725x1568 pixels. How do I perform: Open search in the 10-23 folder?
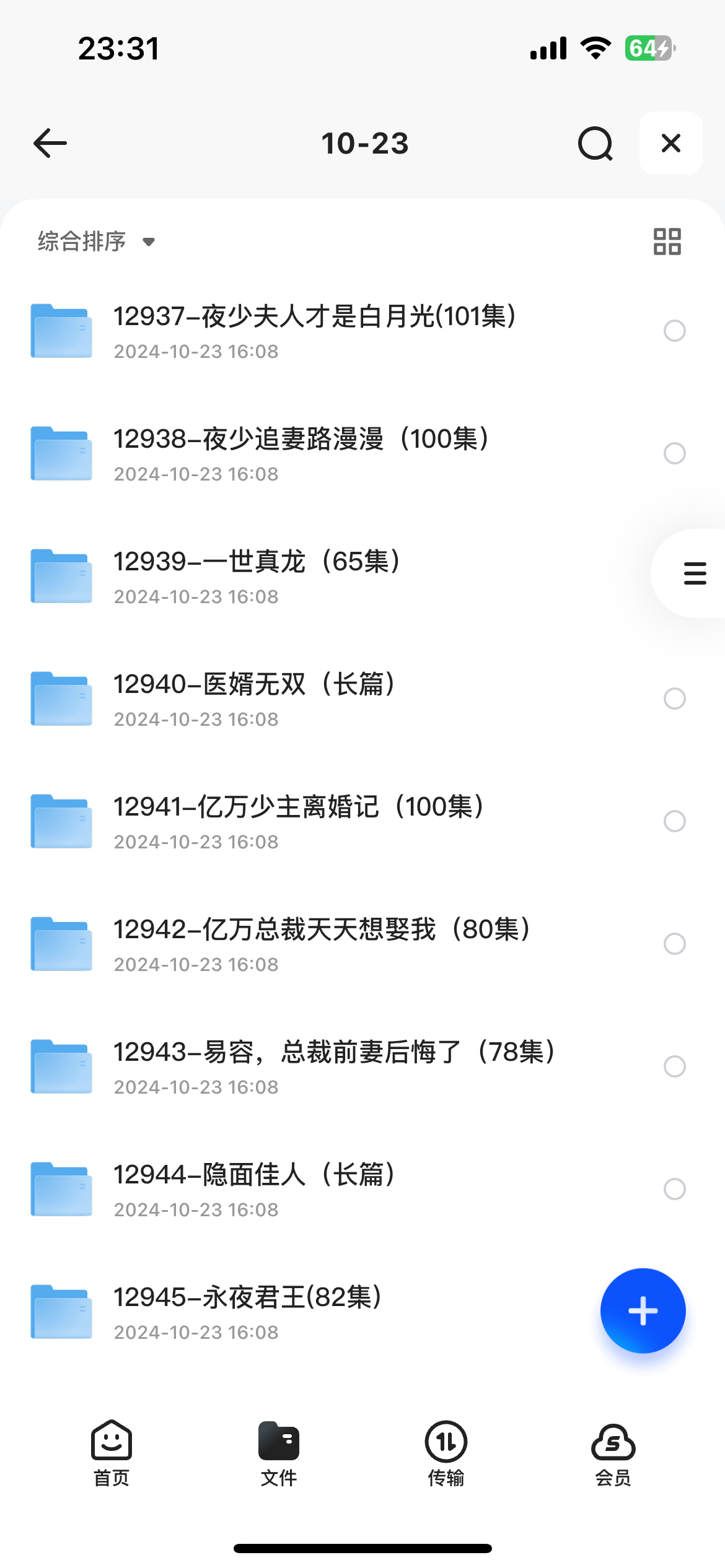pyautogui.click(x=595, y=143)
